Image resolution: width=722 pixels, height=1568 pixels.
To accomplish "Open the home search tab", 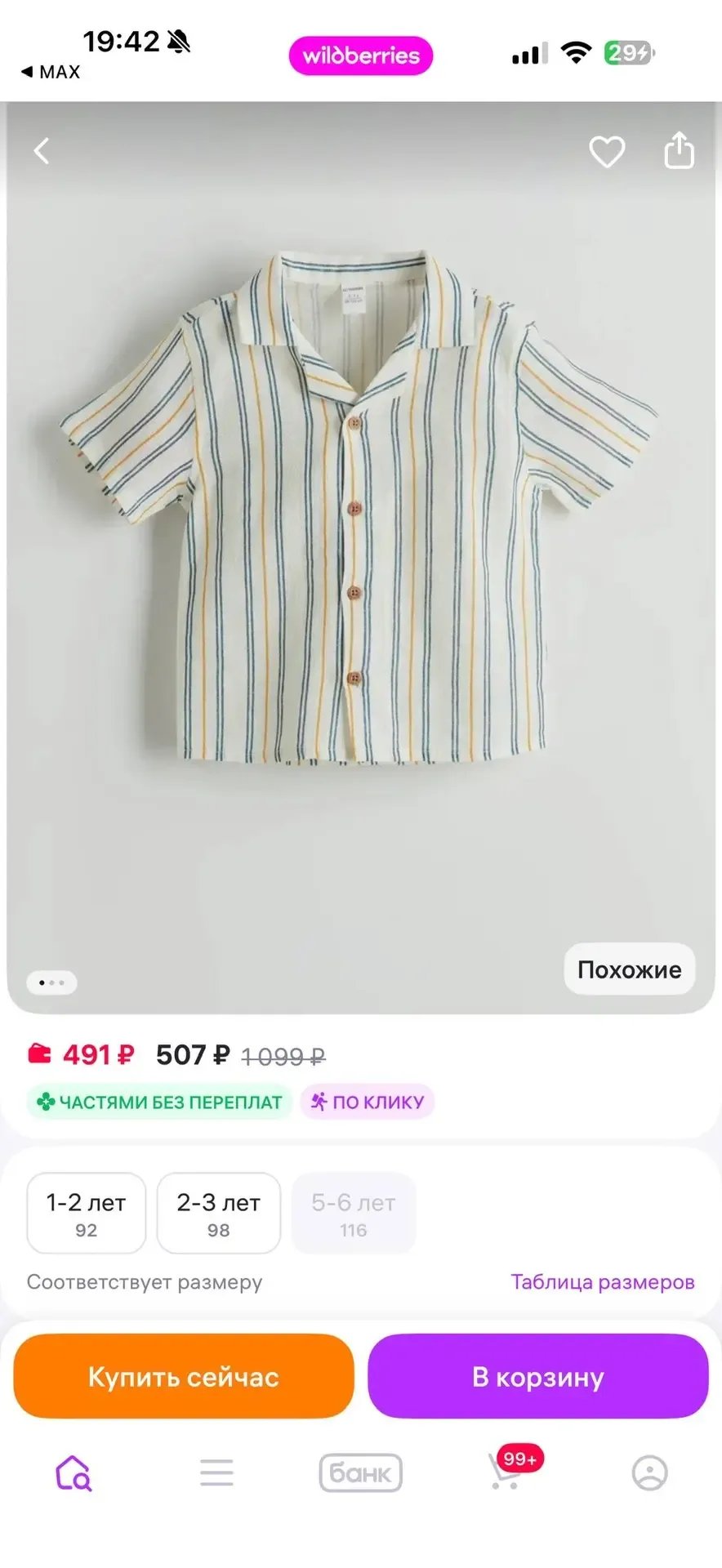I will point(74,1473).
